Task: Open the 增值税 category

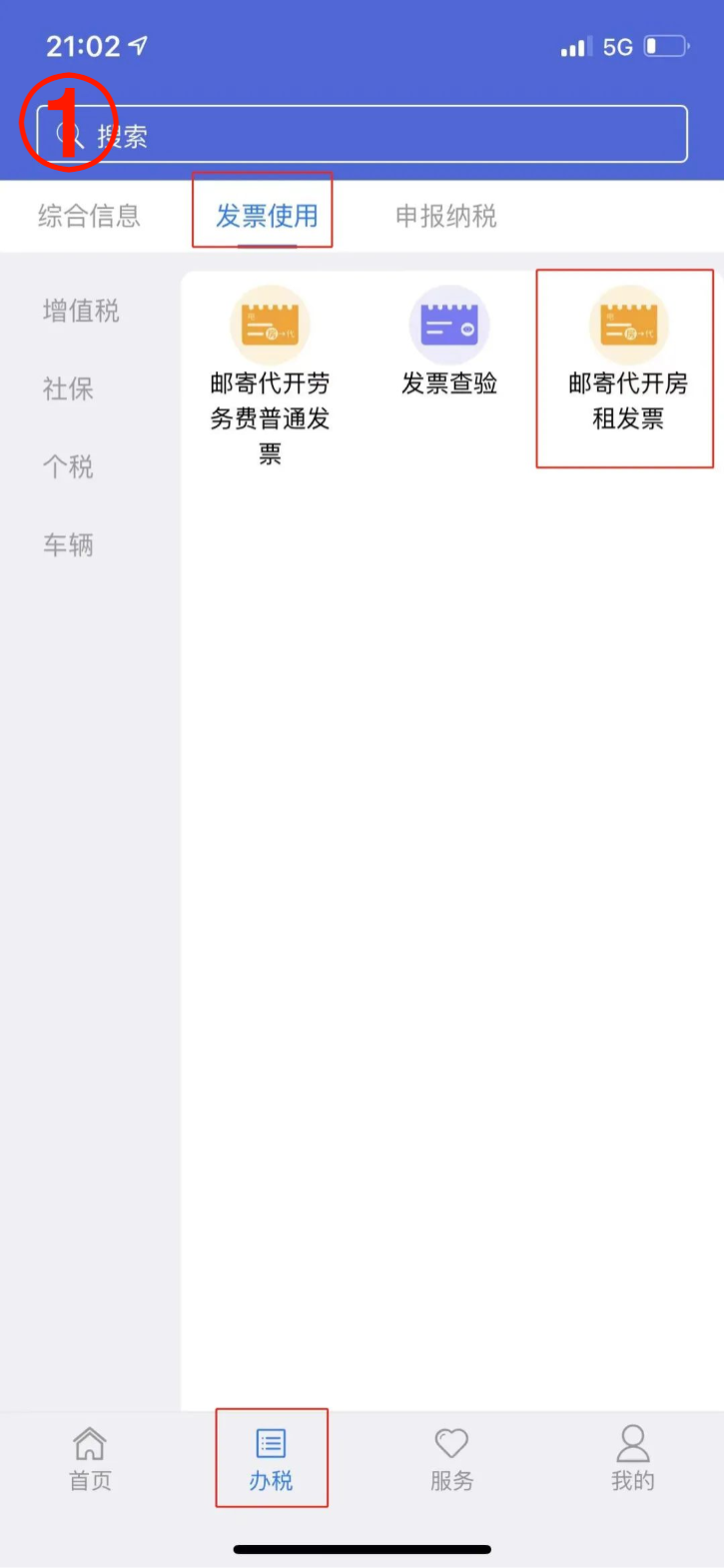Action: click(81, 311)
